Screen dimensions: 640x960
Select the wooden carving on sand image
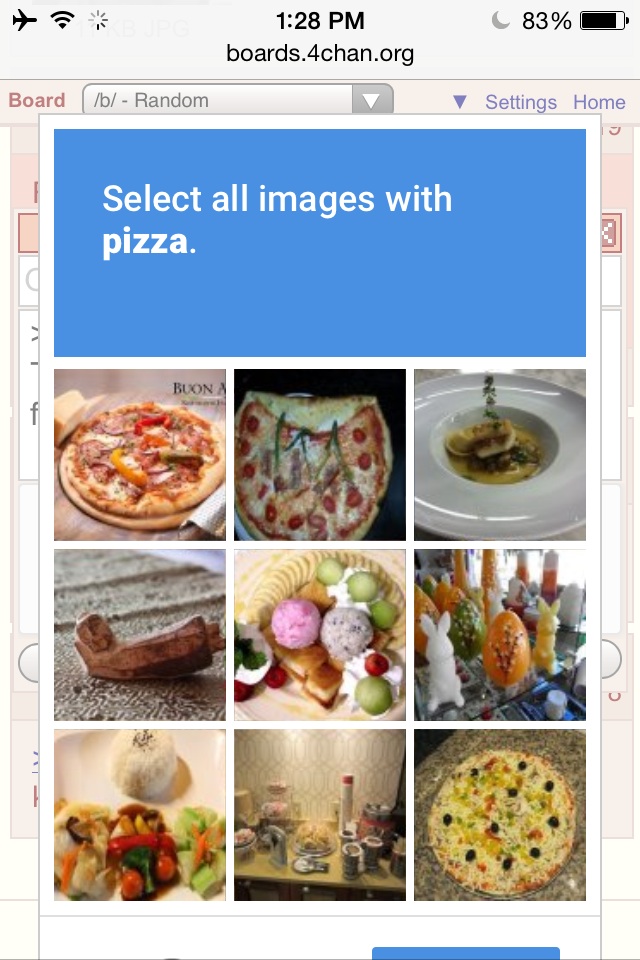140,635
